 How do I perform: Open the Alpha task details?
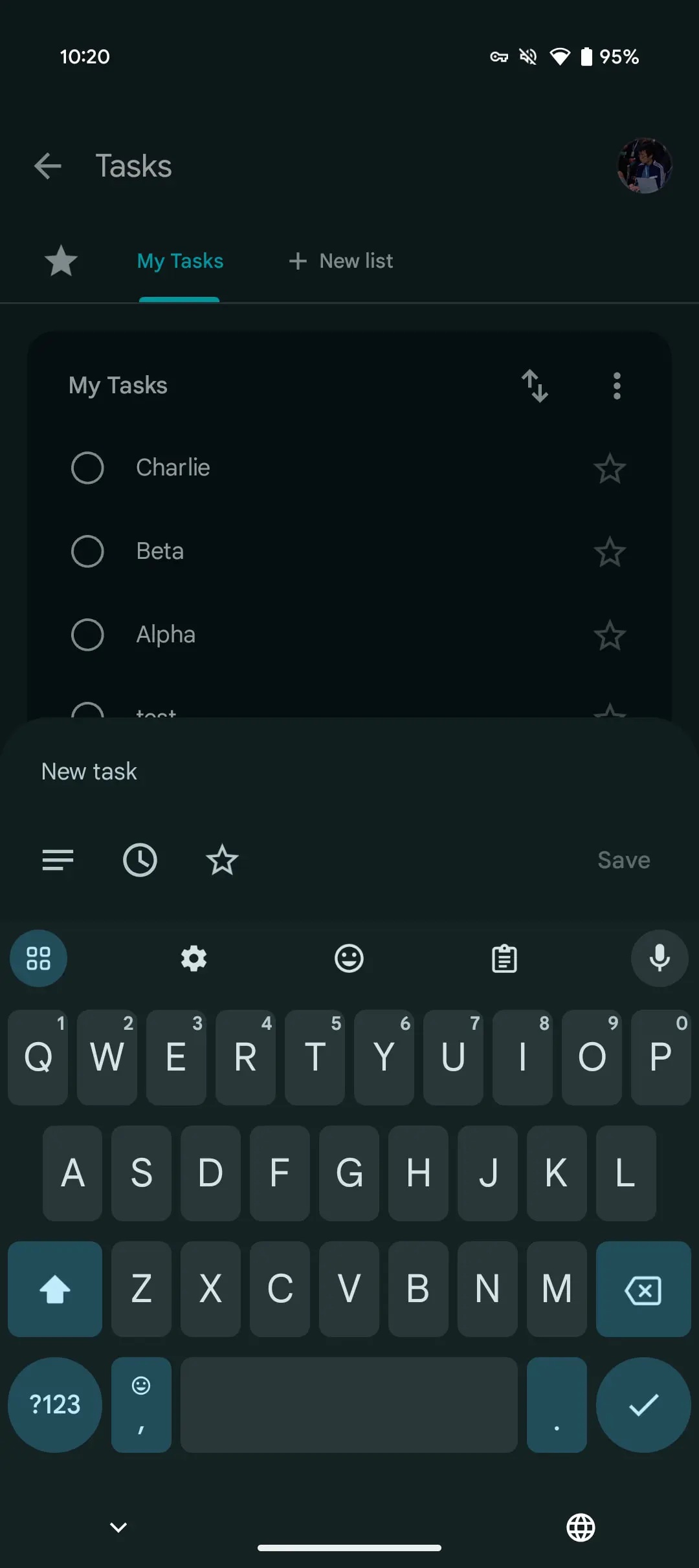[x=166, y=635]
